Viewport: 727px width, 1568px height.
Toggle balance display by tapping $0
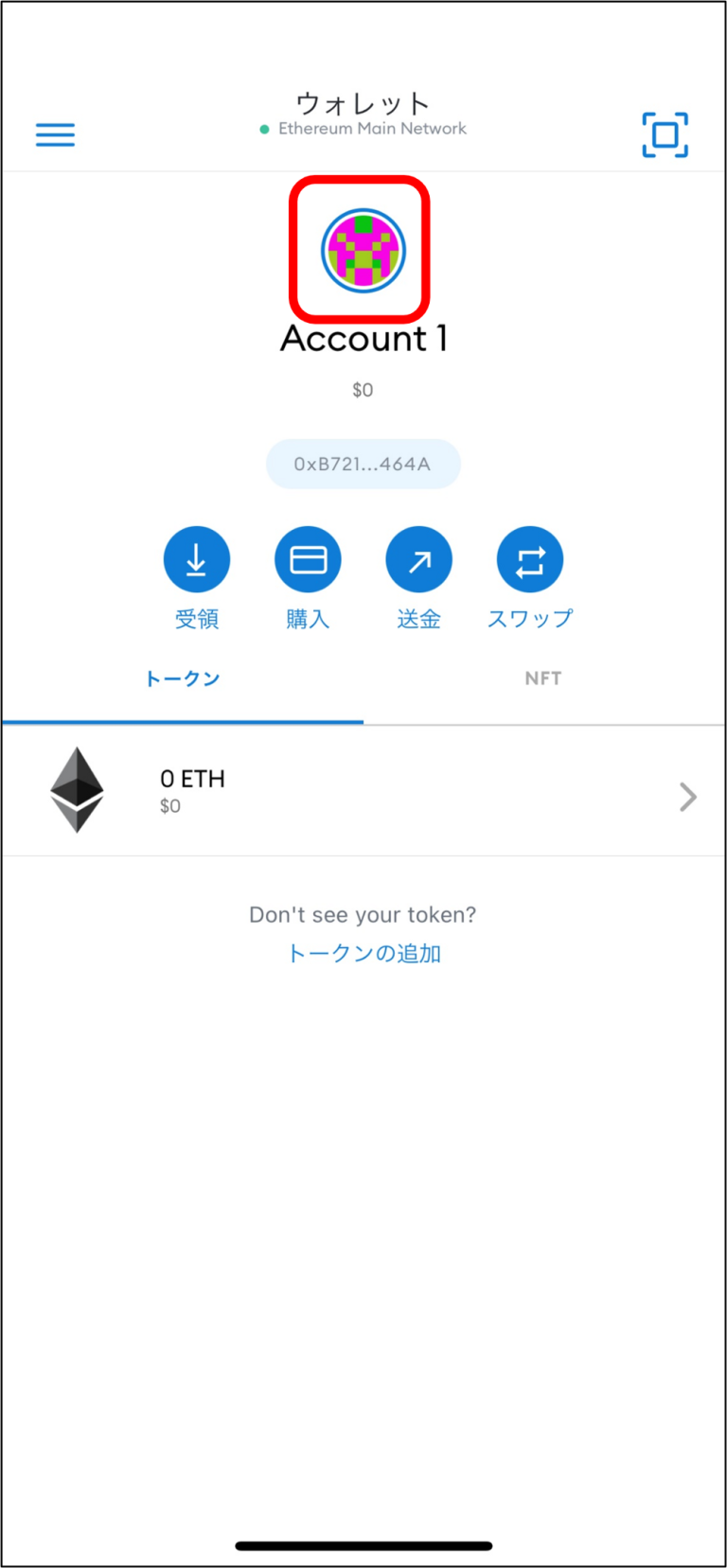coord(363,389)
